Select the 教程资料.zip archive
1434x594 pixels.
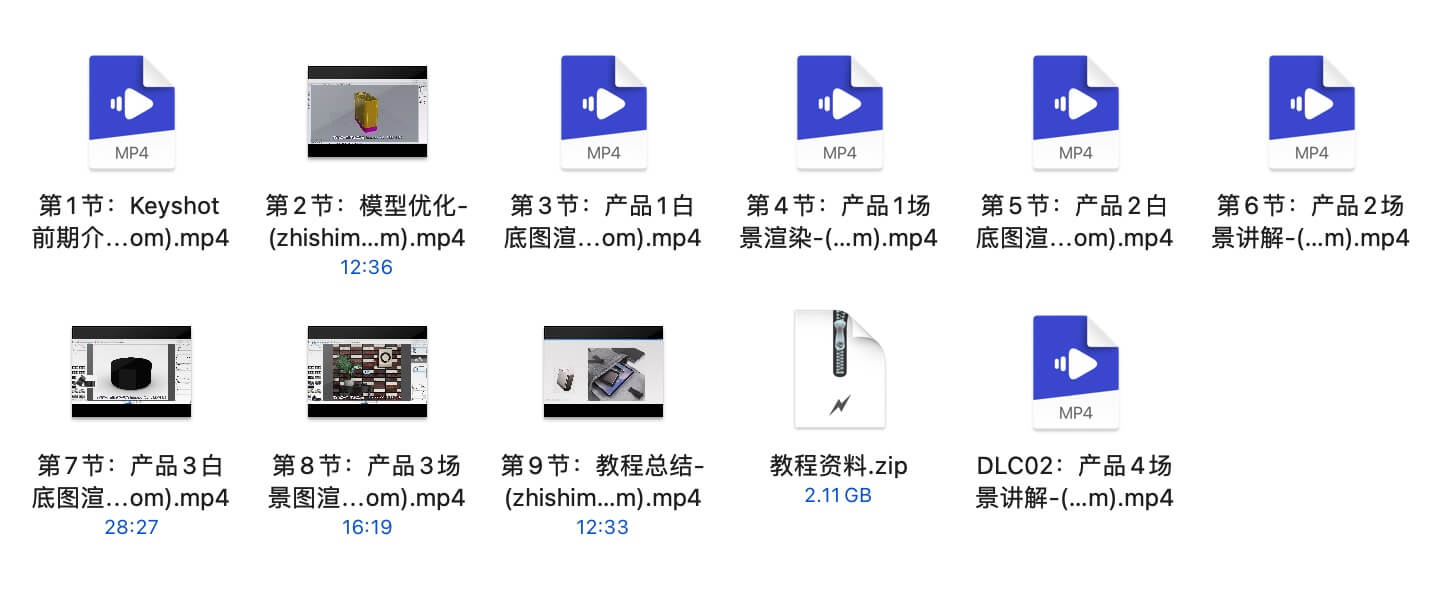839,371
